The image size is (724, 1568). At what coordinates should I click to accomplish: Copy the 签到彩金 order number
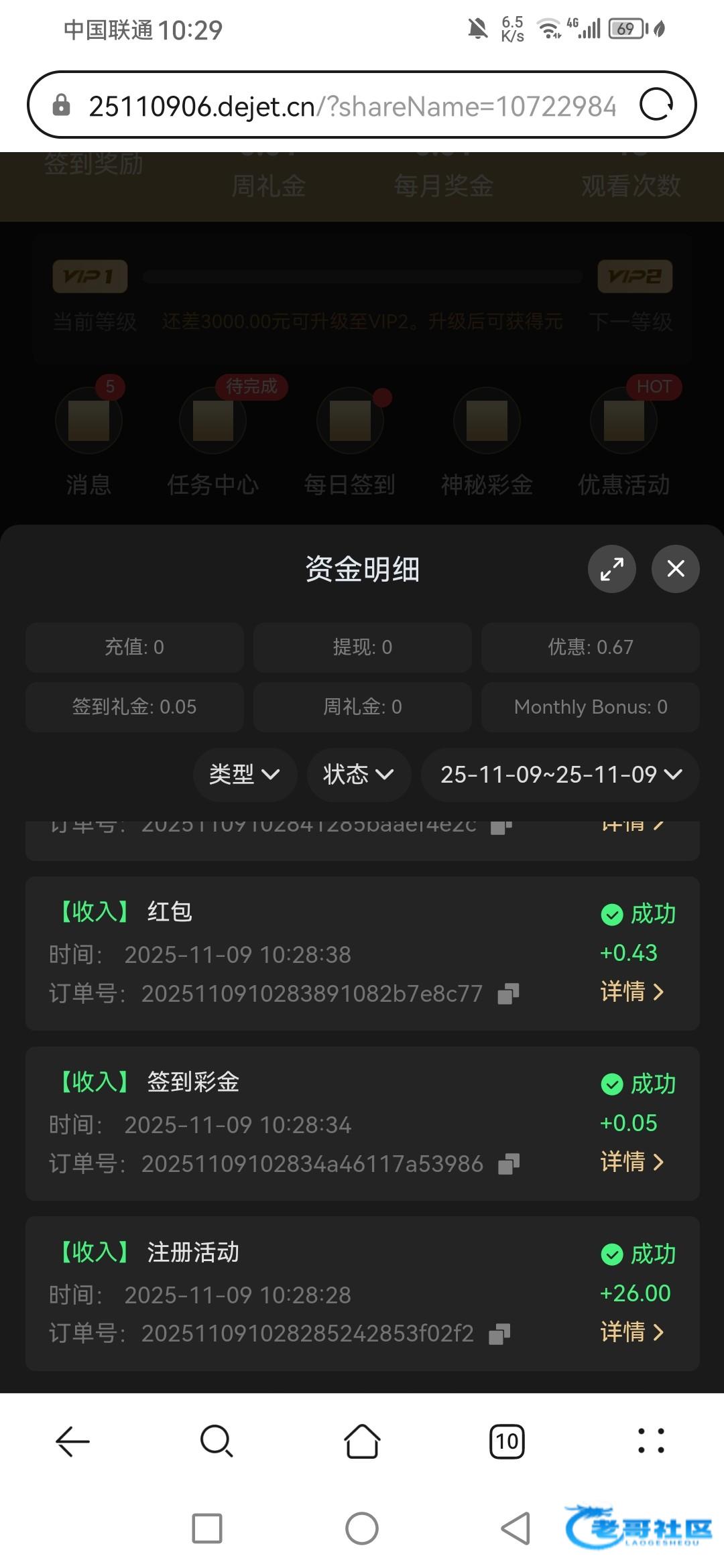(508, 1164)
